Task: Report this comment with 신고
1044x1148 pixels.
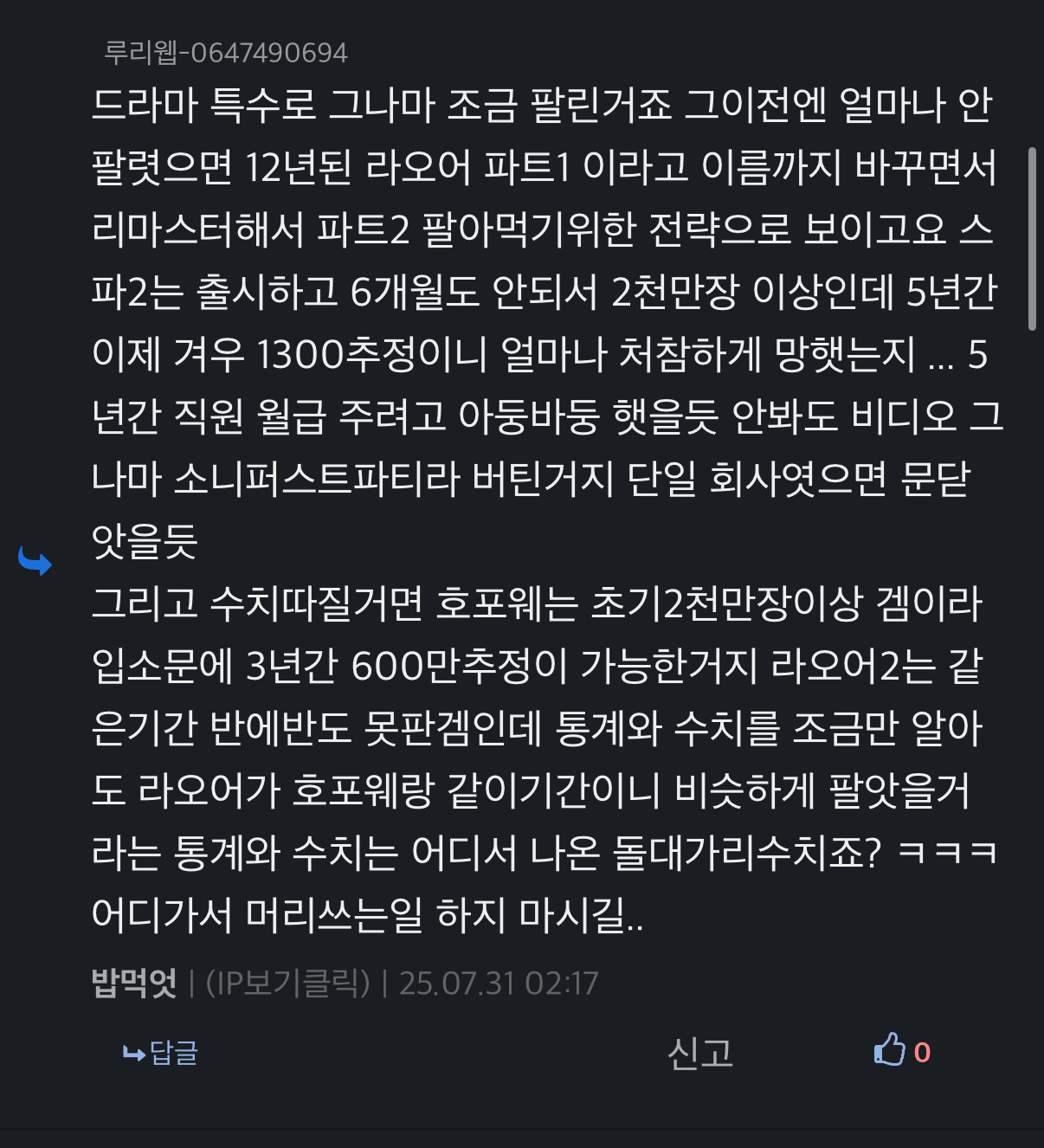Action: click(699, 1053)
